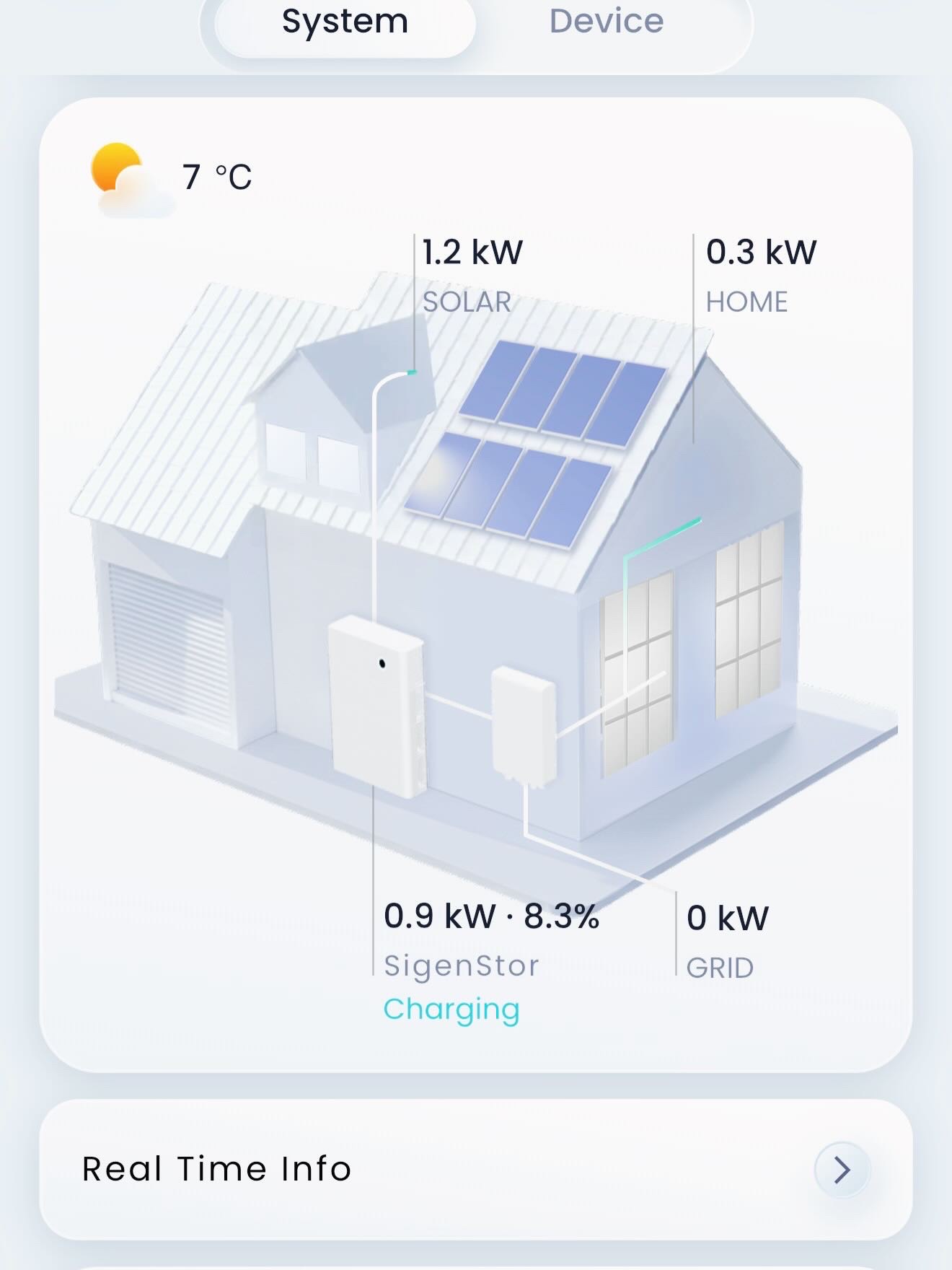Screen dimensions: 952x1270
Task: Select the 0.3 kW HOME consumption value
Action: click(x=760, y=254)
